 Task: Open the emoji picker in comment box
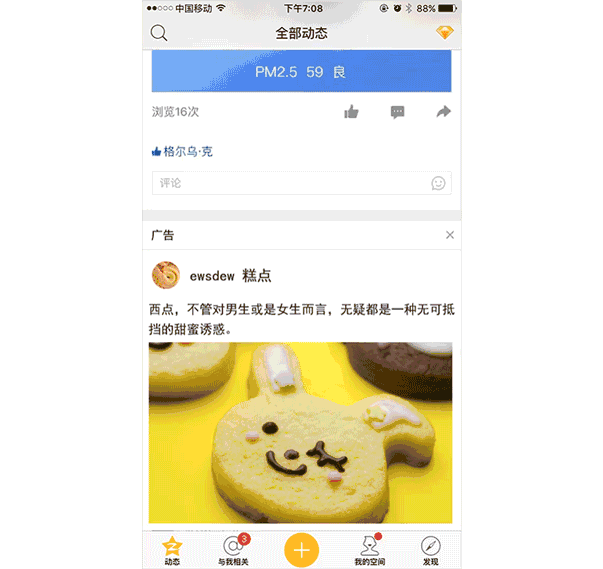click(438, 183)
